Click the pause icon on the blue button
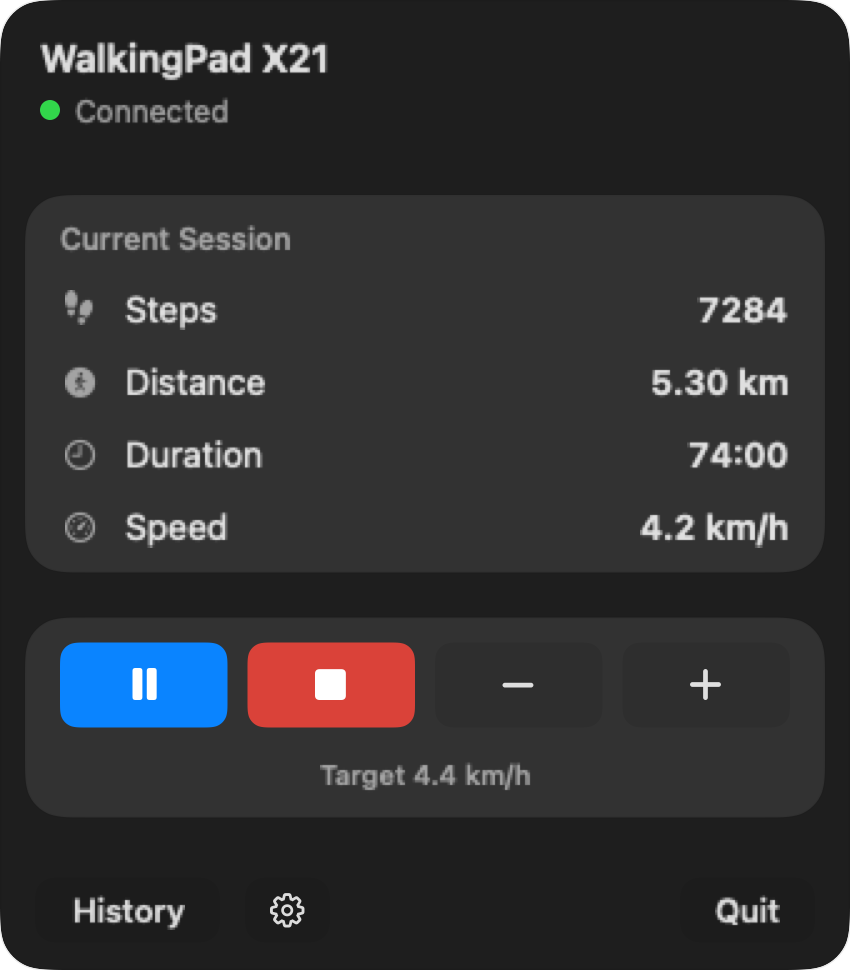The height and width of the screenshot is (970, 850). [x=143, y=685]
